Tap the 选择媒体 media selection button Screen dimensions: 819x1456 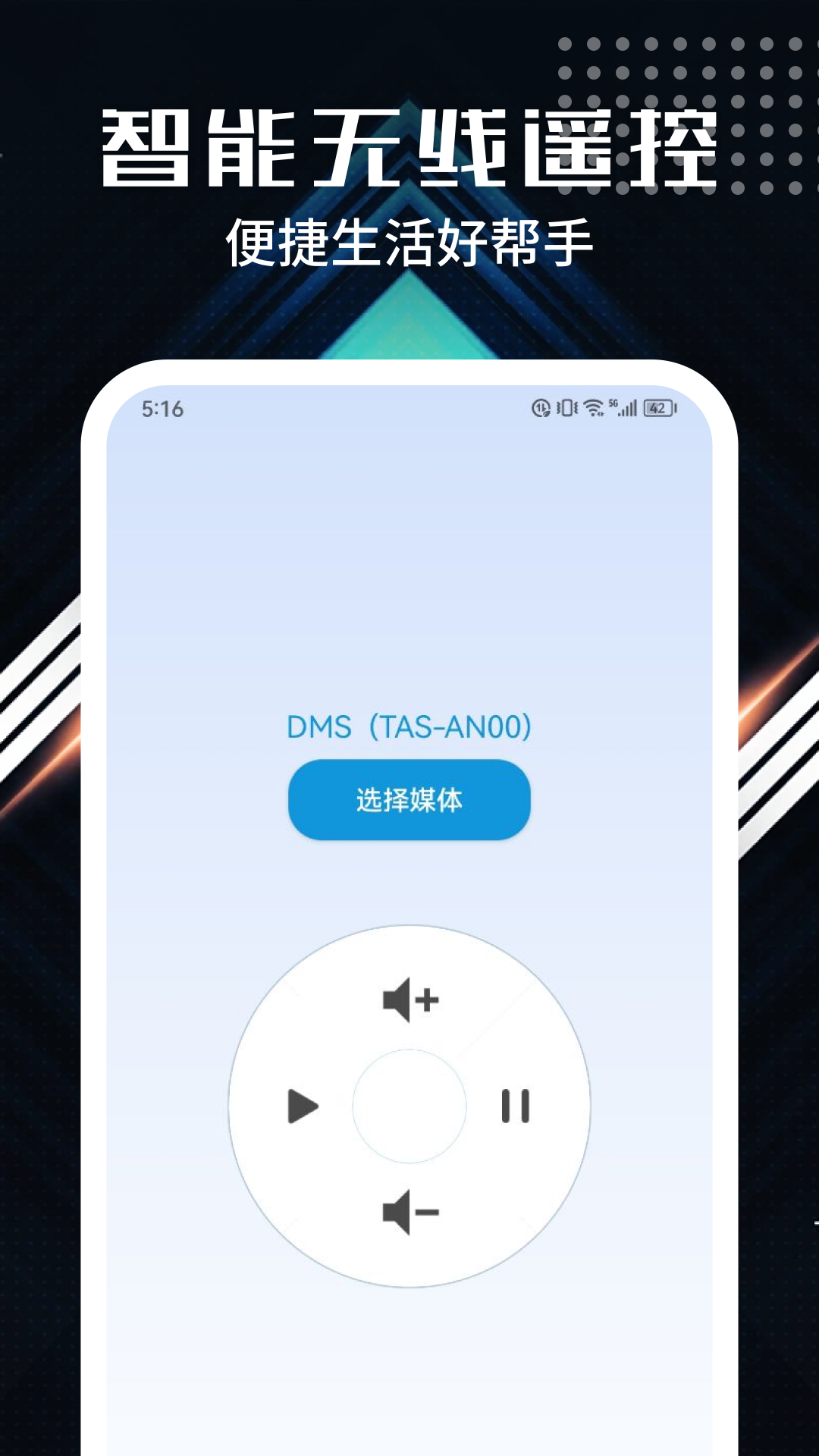(409, 802)
